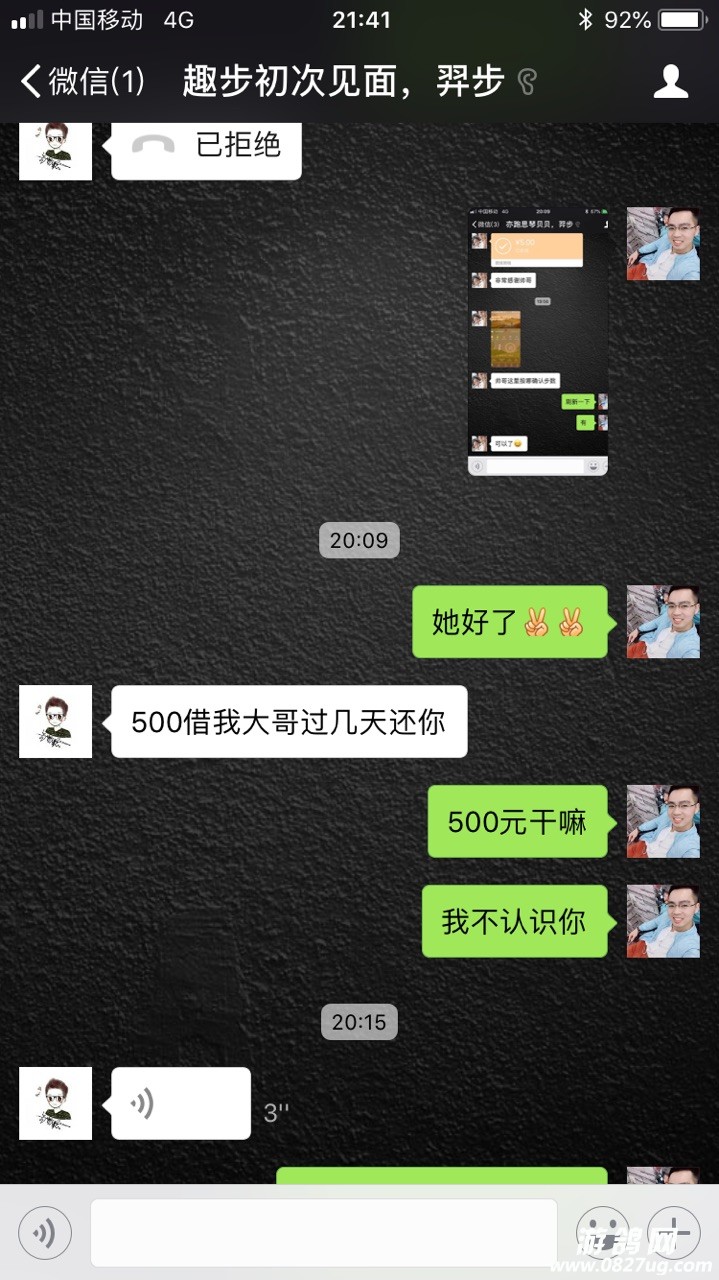Open my avatar next to 我不认识你
Image resolution: width=719 pixels, height=1280 pixels.
coord(662,921)
